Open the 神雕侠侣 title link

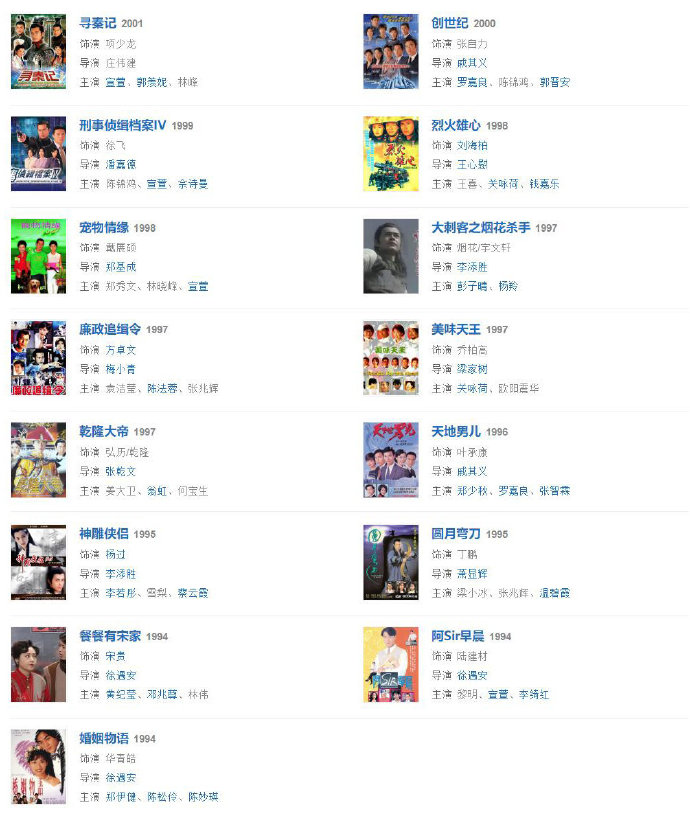click(x=104, y=533)
